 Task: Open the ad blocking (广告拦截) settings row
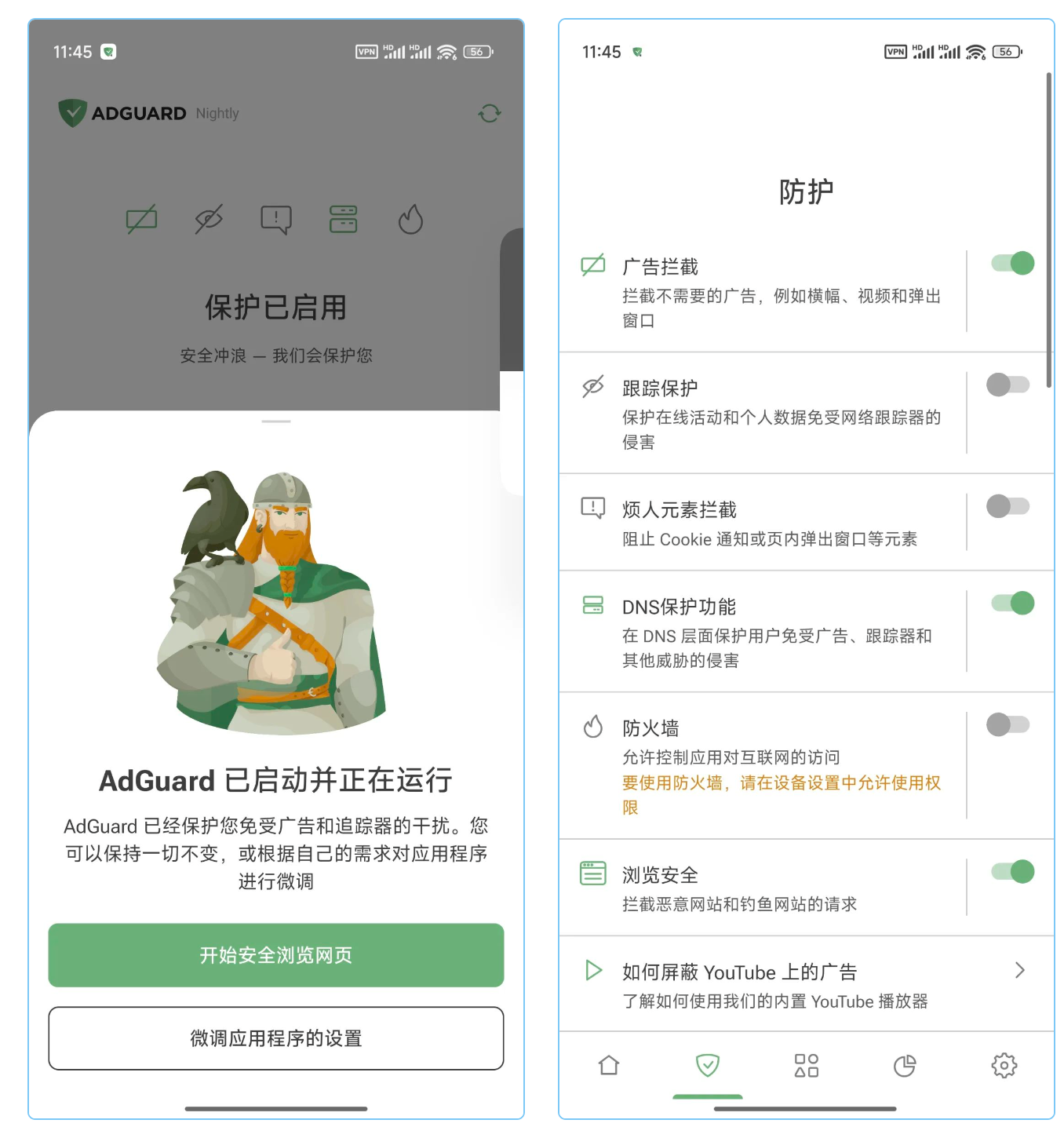click(769, 293)
